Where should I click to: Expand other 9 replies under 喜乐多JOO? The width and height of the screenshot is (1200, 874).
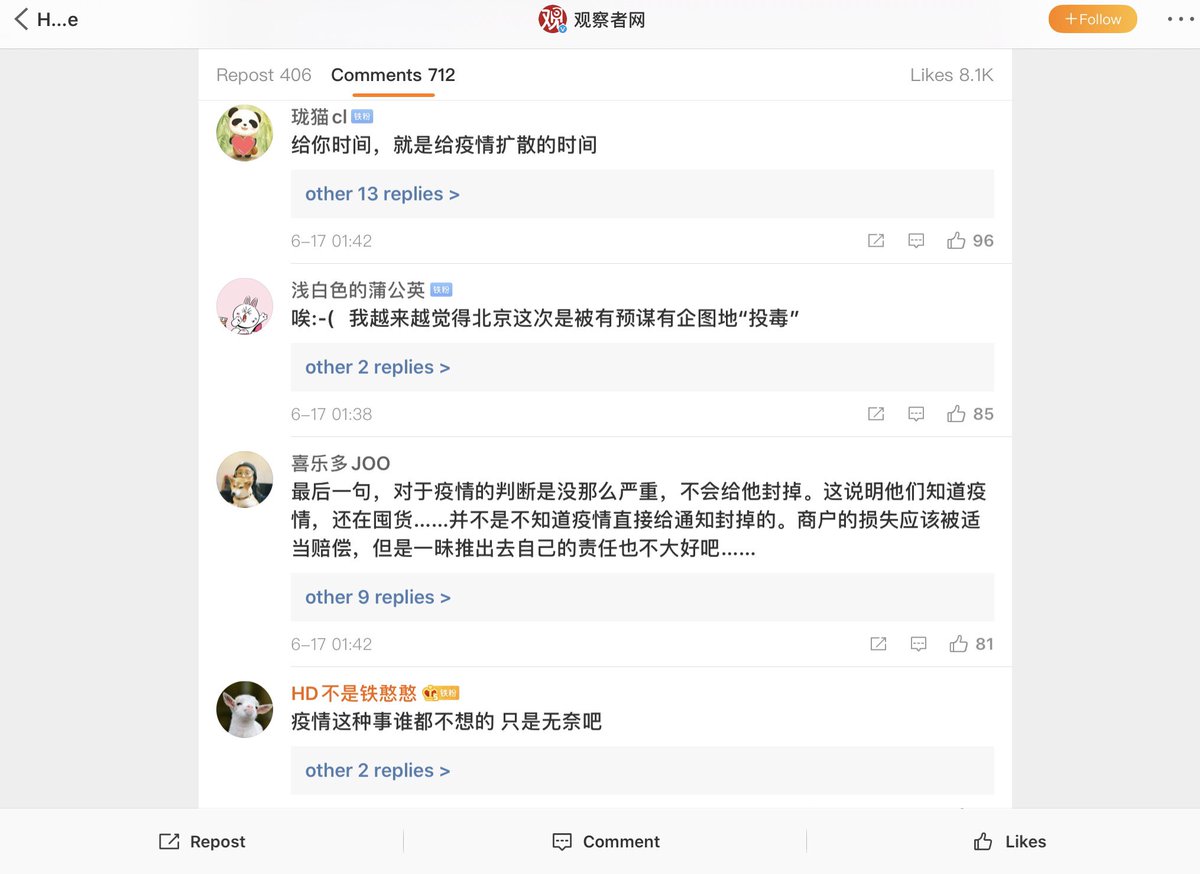[x=378, y=597]
